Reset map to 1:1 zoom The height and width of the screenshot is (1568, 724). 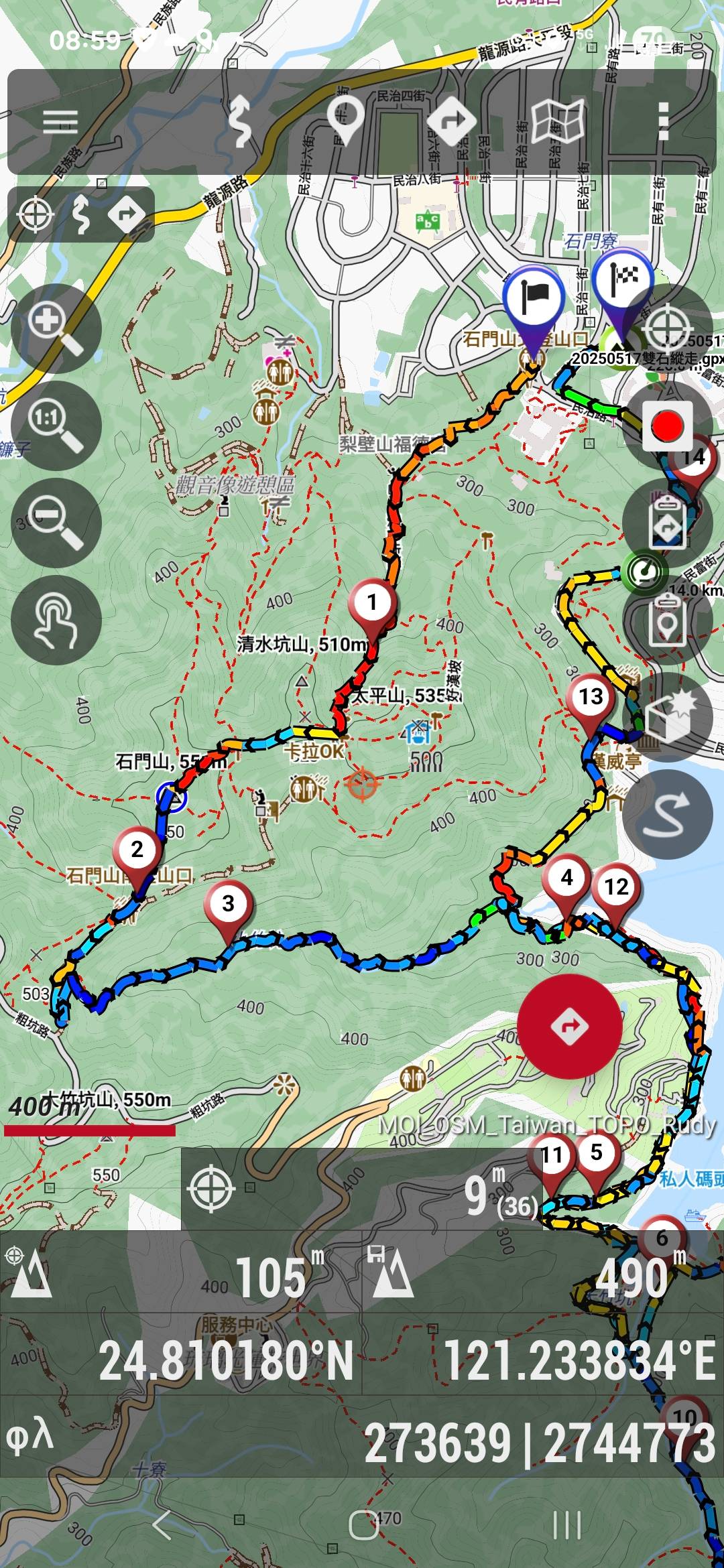click(x=56, y=426)
